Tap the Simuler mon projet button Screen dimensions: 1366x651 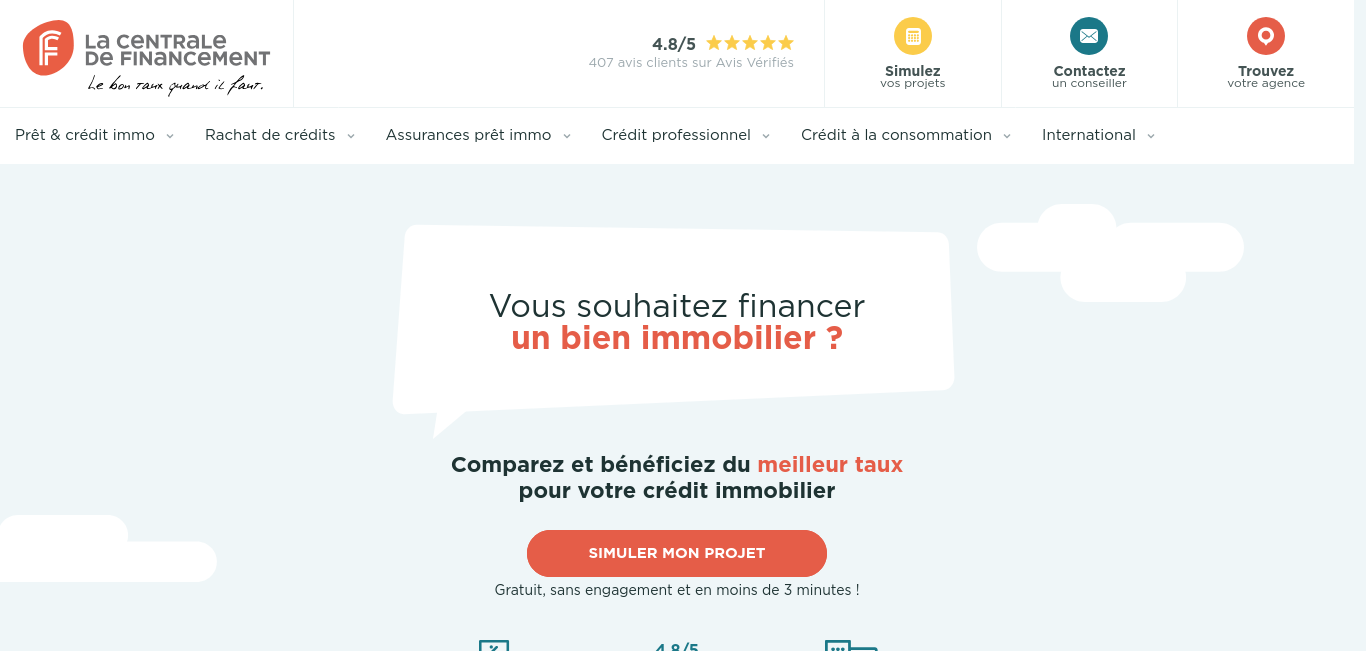677,553
